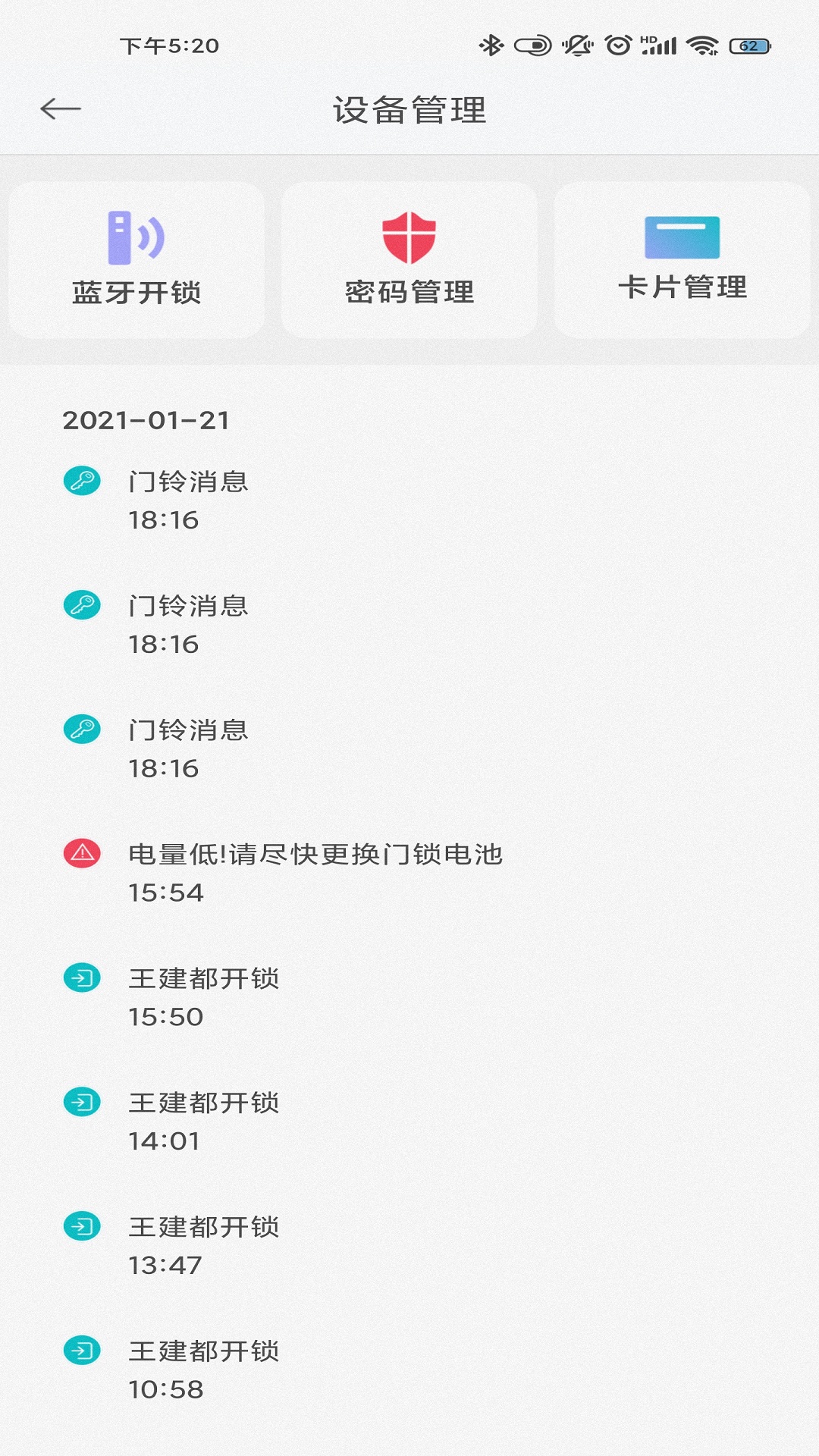Tap the red warning icon on the low battery alert

tap(81, 853)
